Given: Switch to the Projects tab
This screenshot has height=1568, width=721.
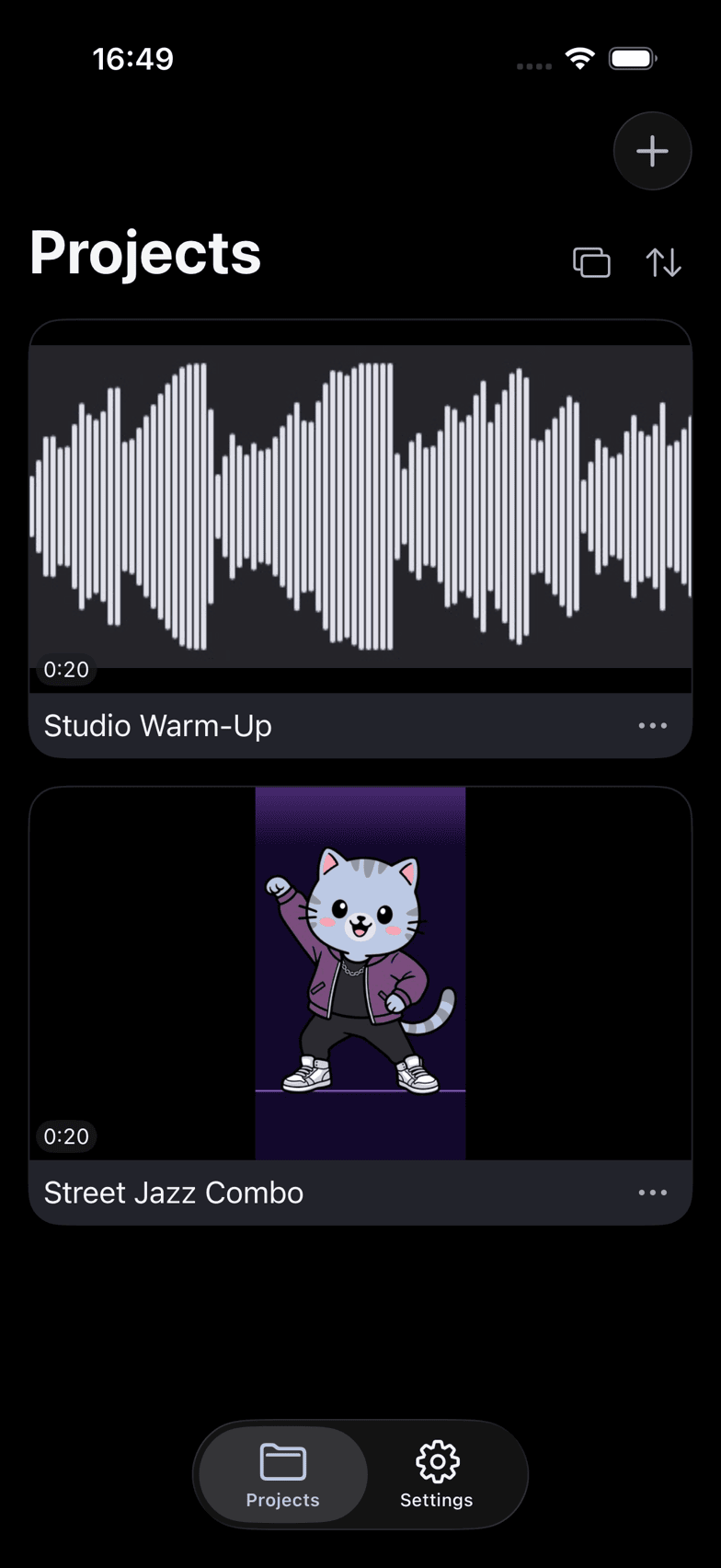Looking at the screenshot, I should [x=283, y=1475].
